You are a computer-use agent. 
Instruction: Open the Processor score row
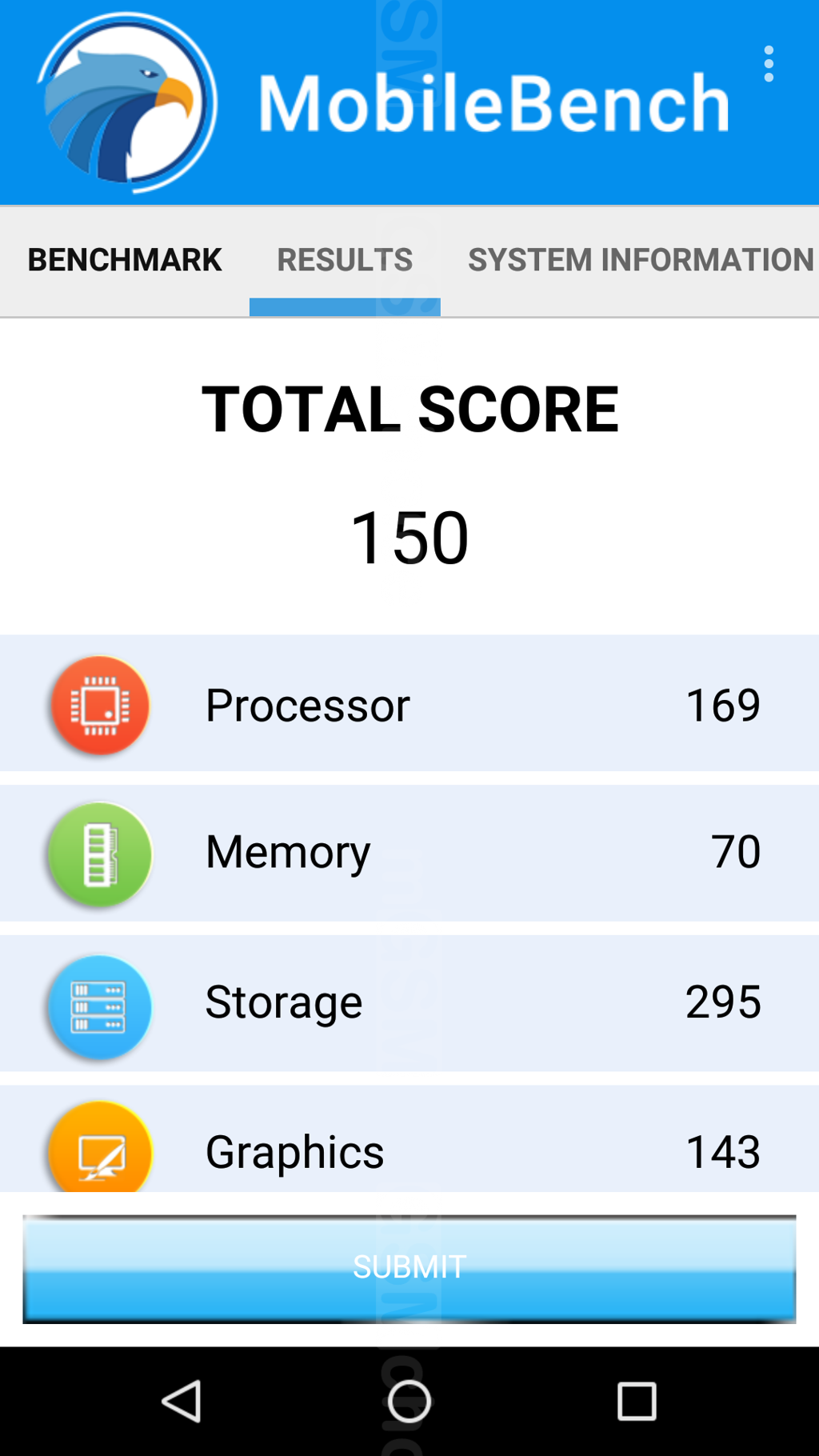(409, 703)
